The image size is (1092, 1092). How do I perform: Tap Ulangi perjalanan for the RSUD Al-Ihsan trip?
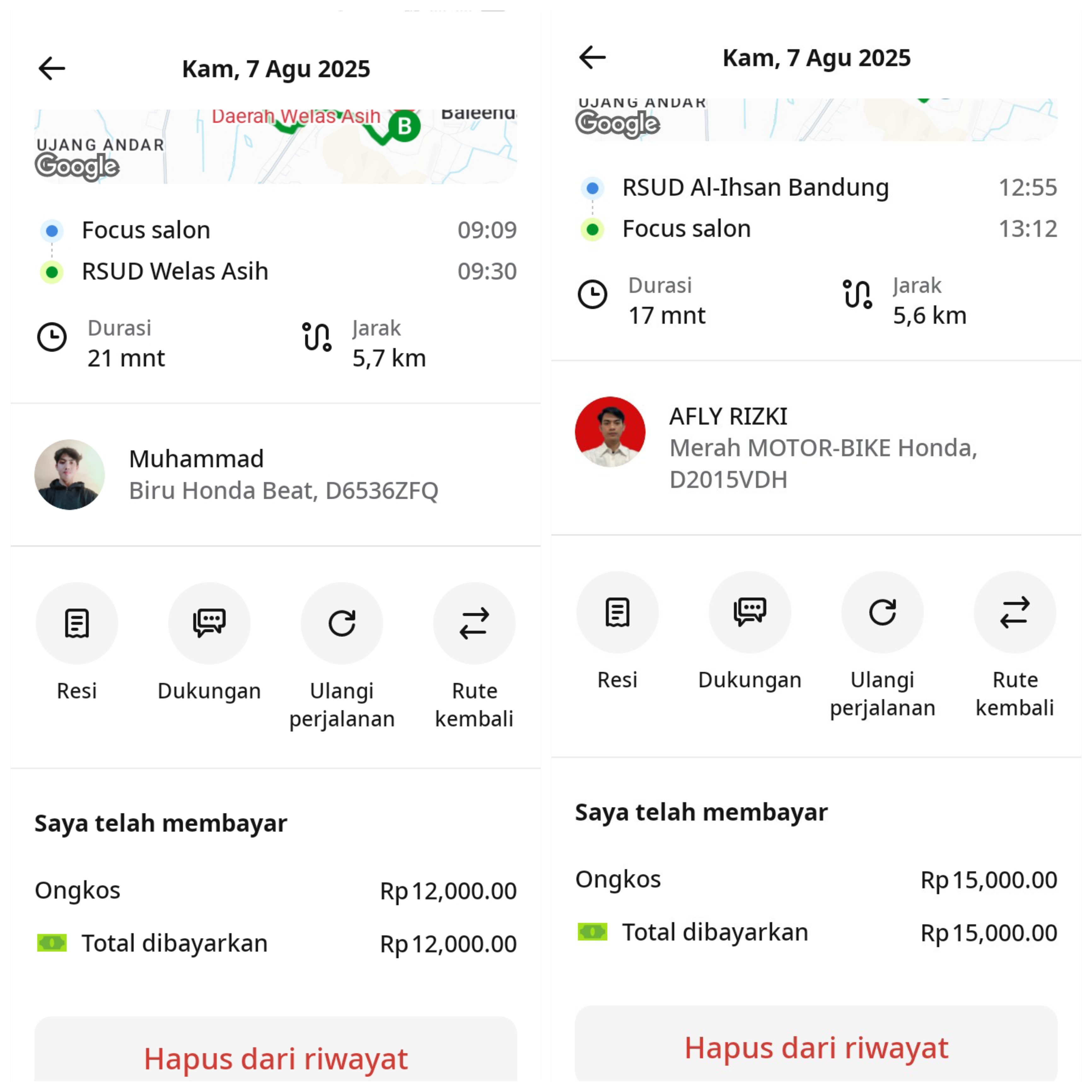click(x=882, y=612)
